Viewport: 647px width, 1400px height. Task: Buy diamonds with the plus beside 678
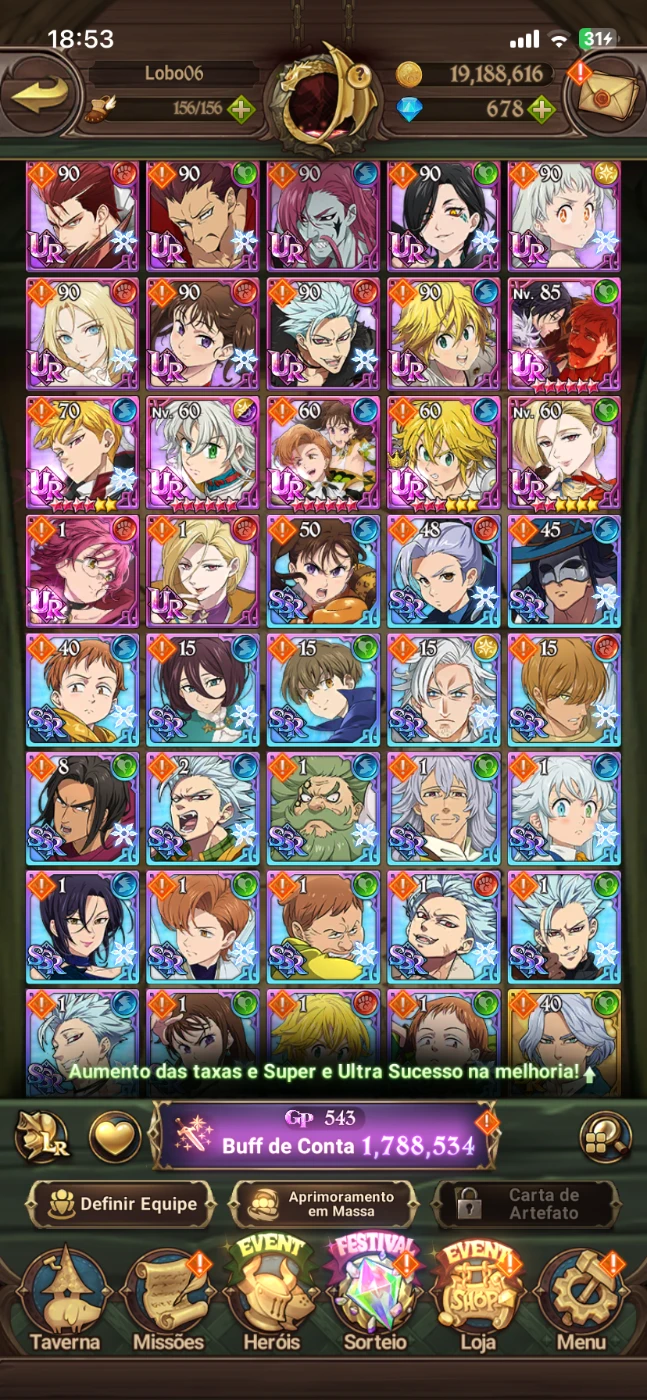coord(541,109)
